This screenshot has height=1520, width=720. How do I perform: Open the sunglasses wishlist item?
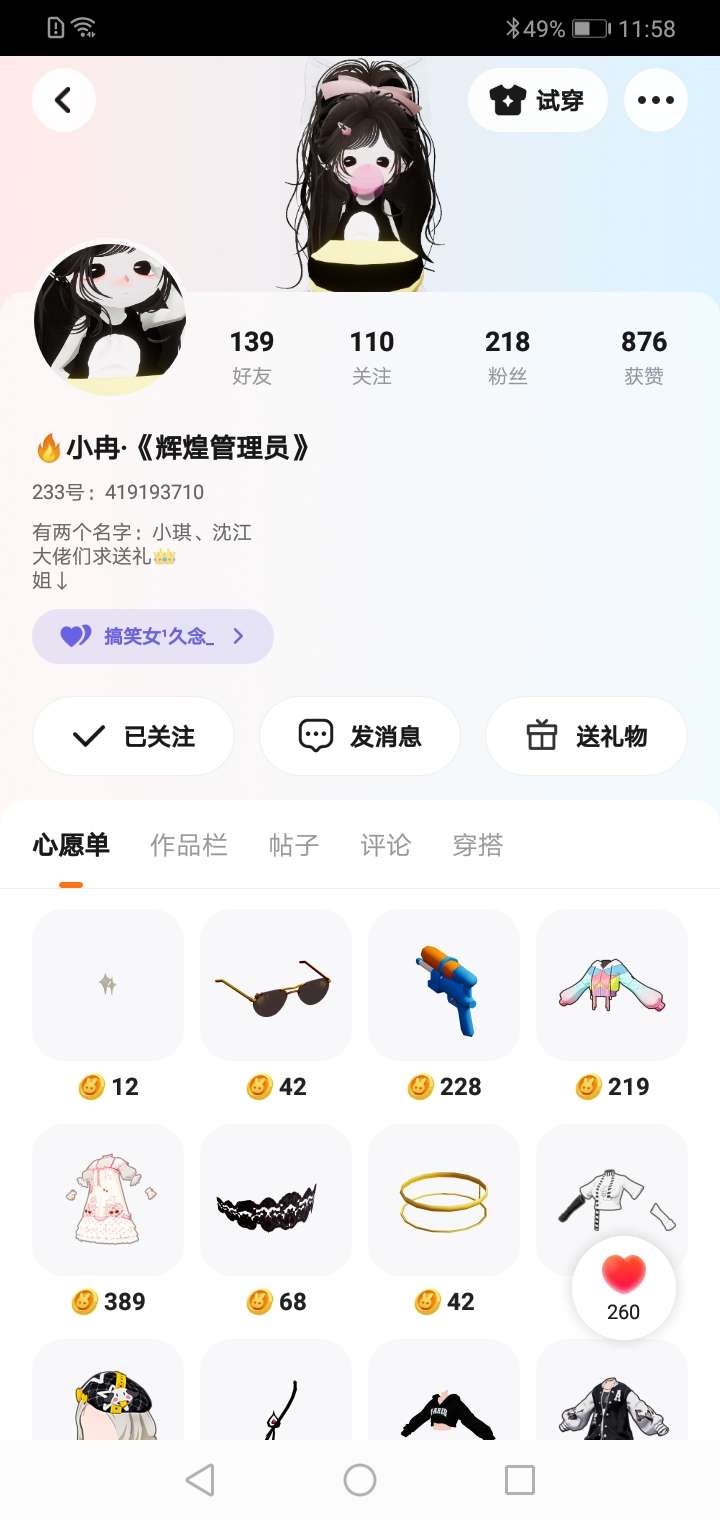tap(276, 985)
